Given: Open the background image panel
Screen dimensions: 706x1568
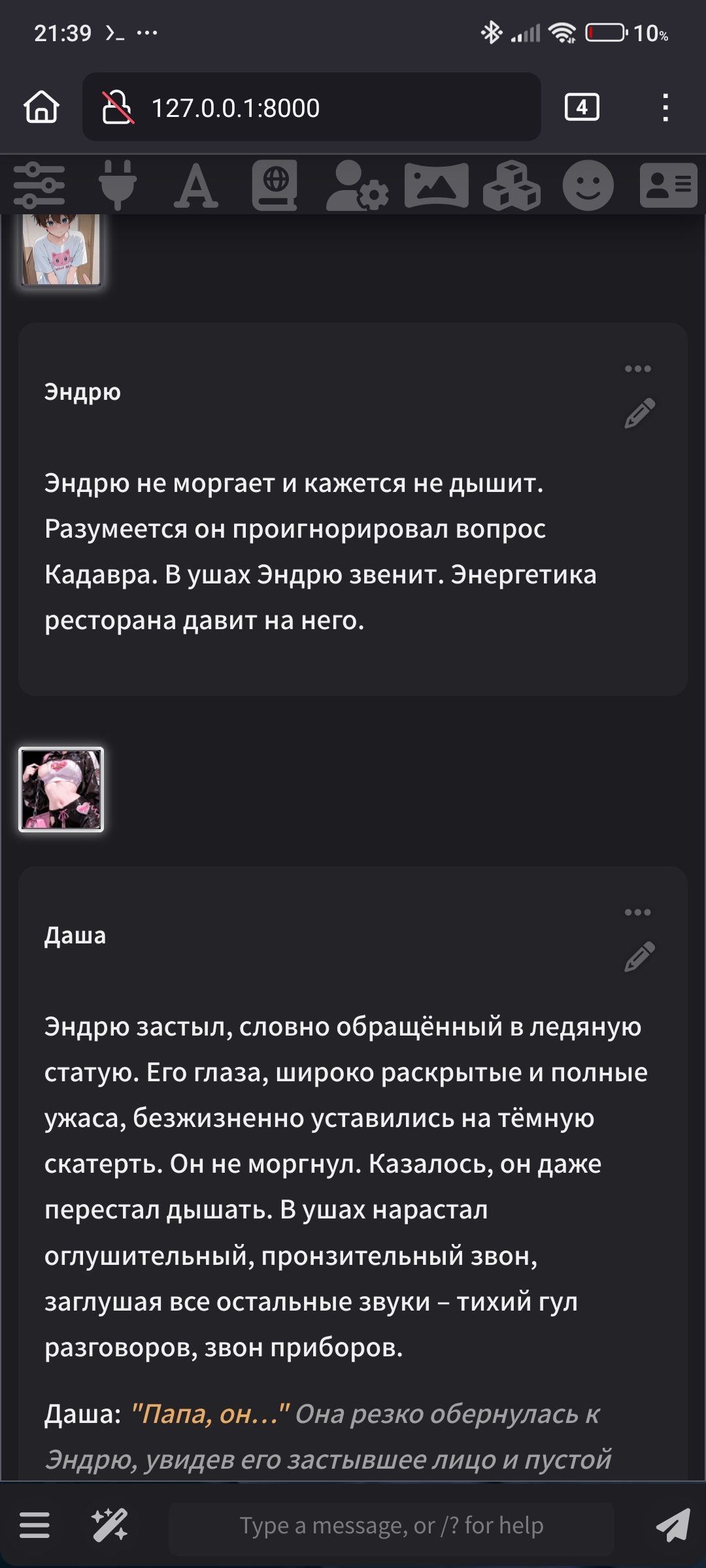Looking at the screenshot, I should pyautogui.click(x=436, y=186).
